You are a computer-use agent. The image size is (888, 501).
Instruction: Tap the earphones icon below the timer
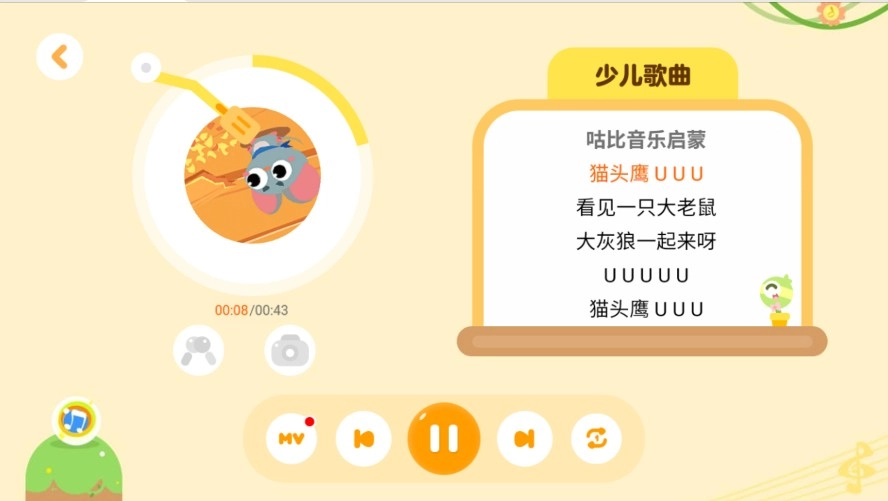[198, 350]
